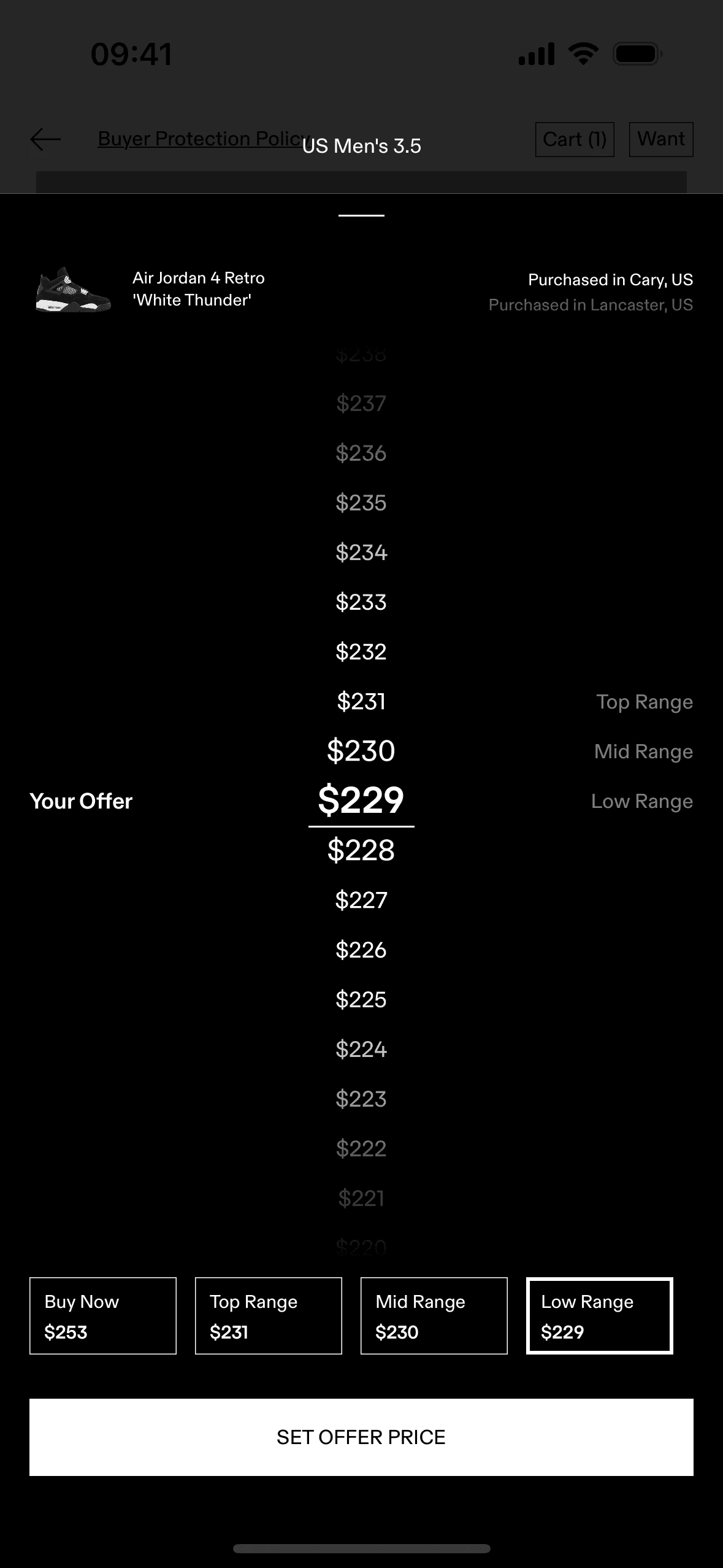Select the Top Range $231 preset
The width and height of the screenshot is (723, 1568).
point(269,1315)
